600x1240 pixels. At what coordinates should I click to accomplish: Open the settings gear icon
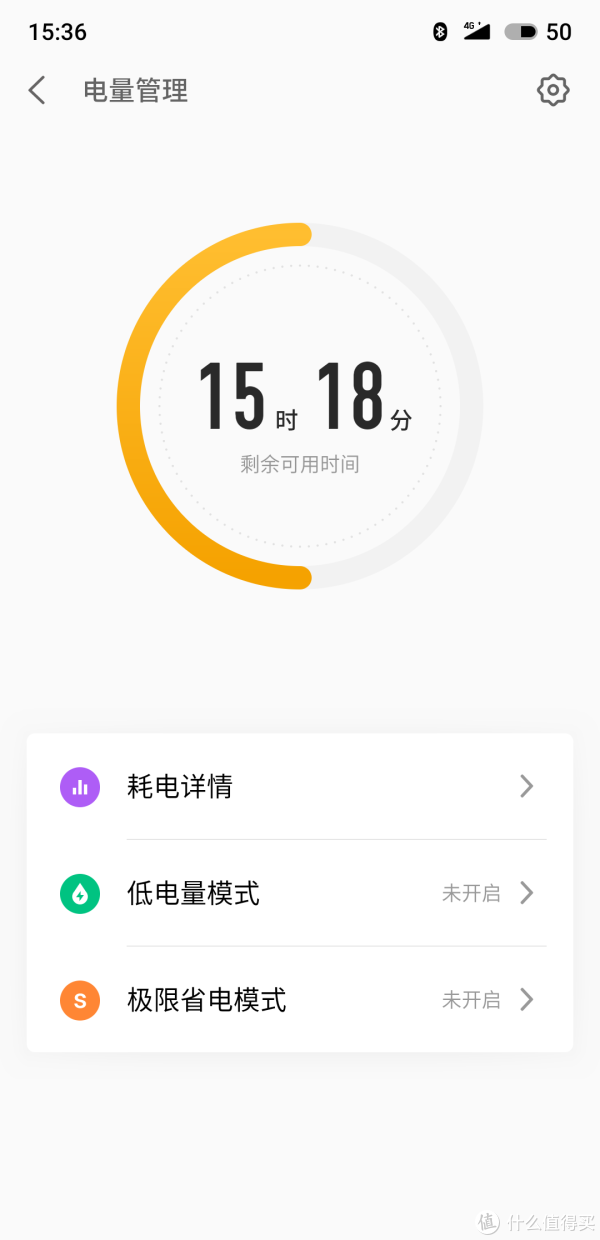coord(553,91)
